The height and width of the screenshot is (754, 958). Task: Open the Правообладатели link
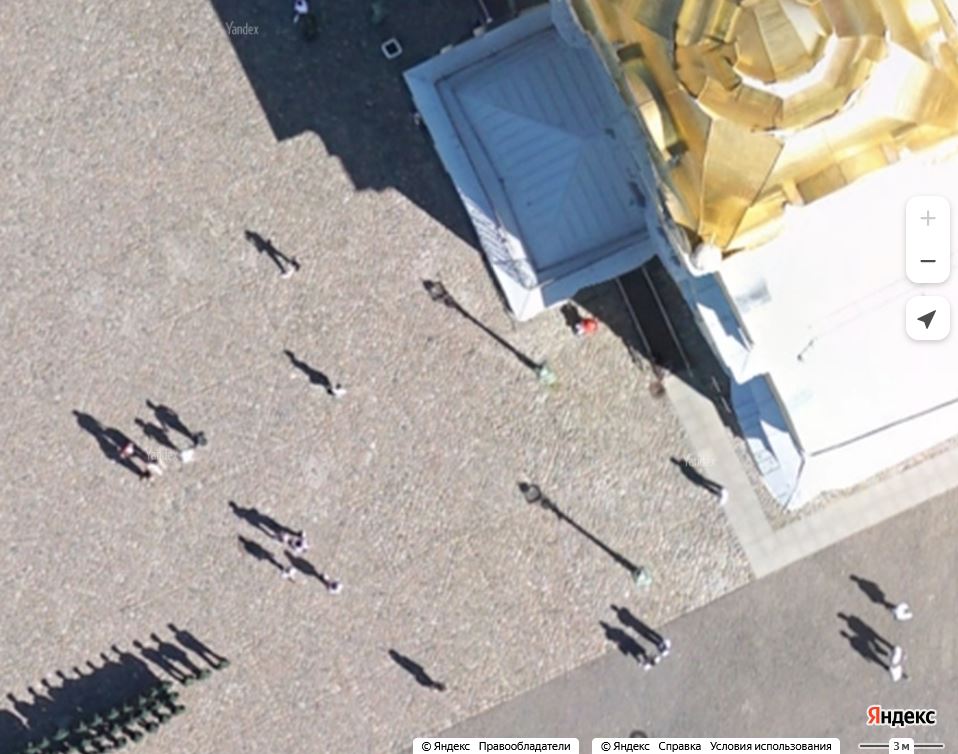pos(524,746)
